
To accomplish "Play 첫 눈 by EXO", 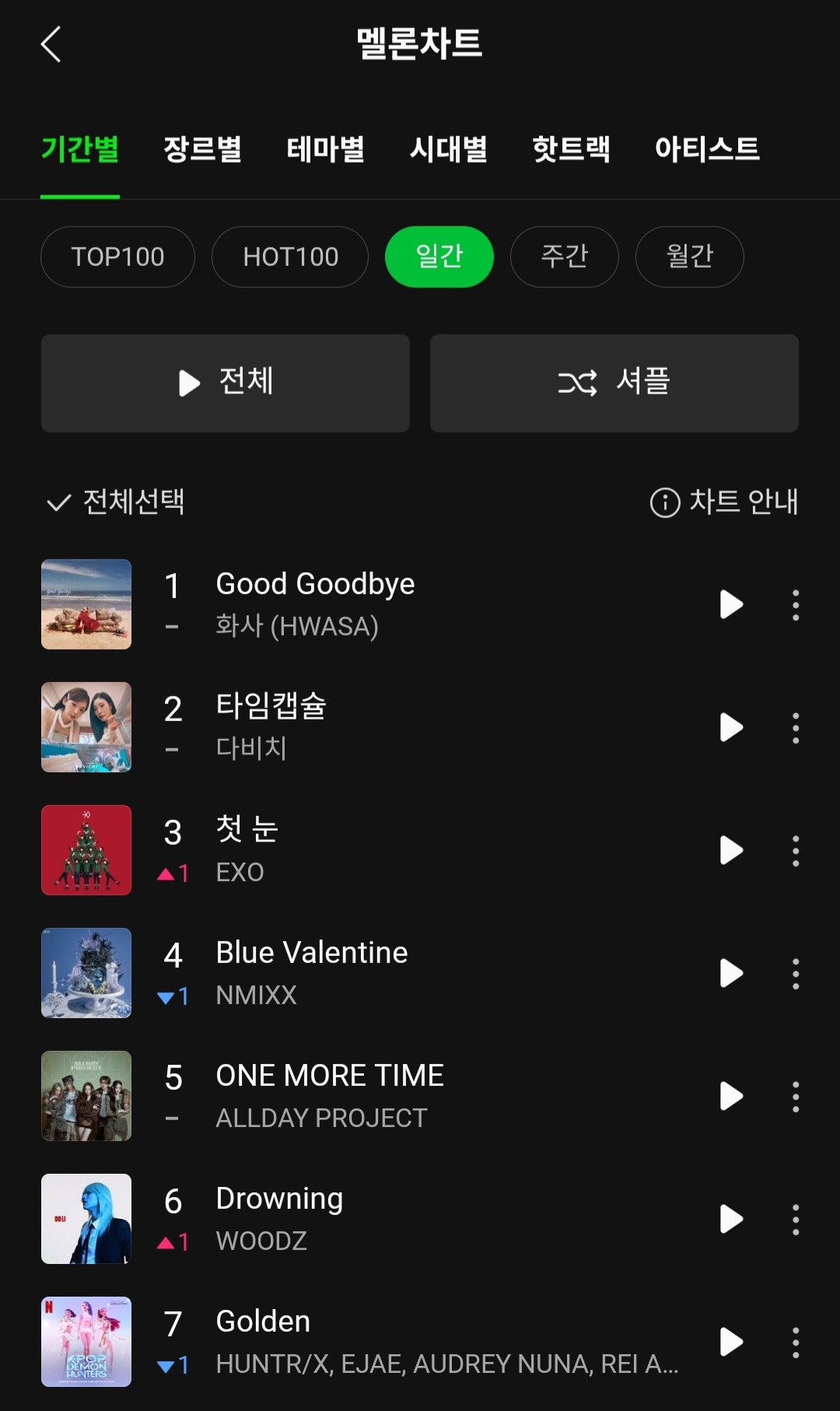I will tap(731, 850).
